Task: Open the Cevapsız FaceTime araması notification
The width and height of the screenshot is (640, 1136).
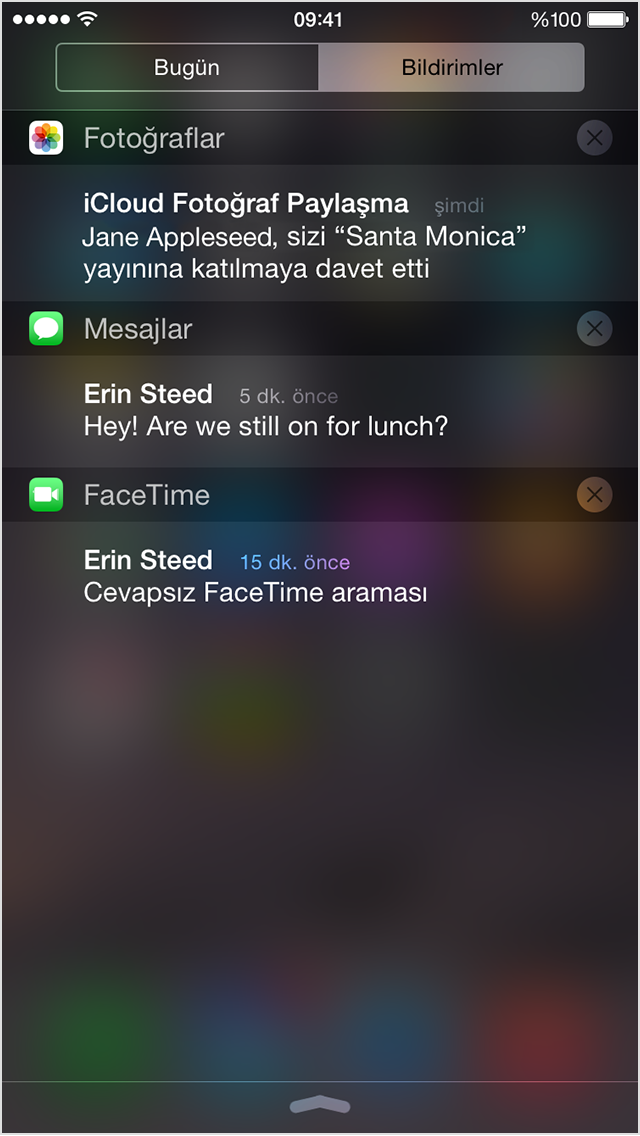Action: (x=320, y=577)
